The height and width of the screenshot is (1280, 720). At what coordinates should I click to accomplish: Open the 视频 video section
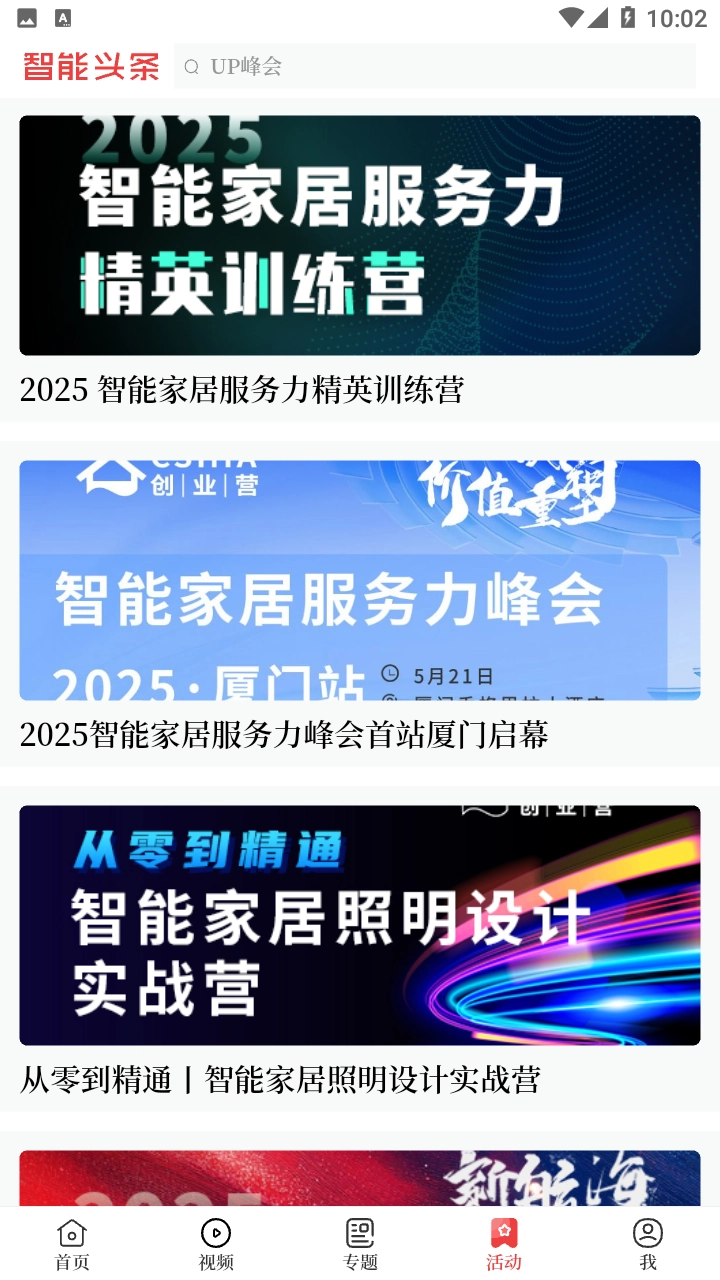coord(214,1243)
